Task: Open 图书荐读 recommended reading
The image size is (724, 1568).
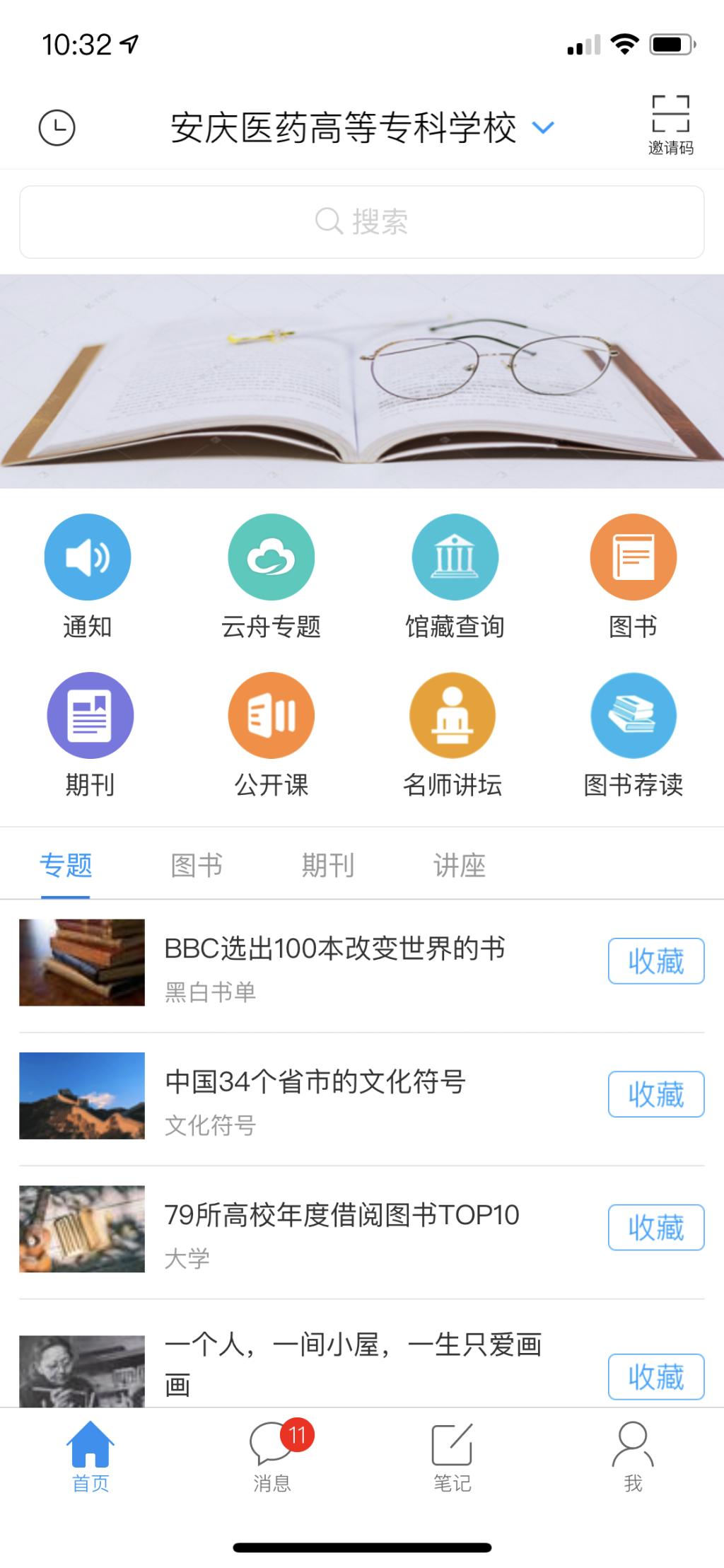Action: coord(633,716)
